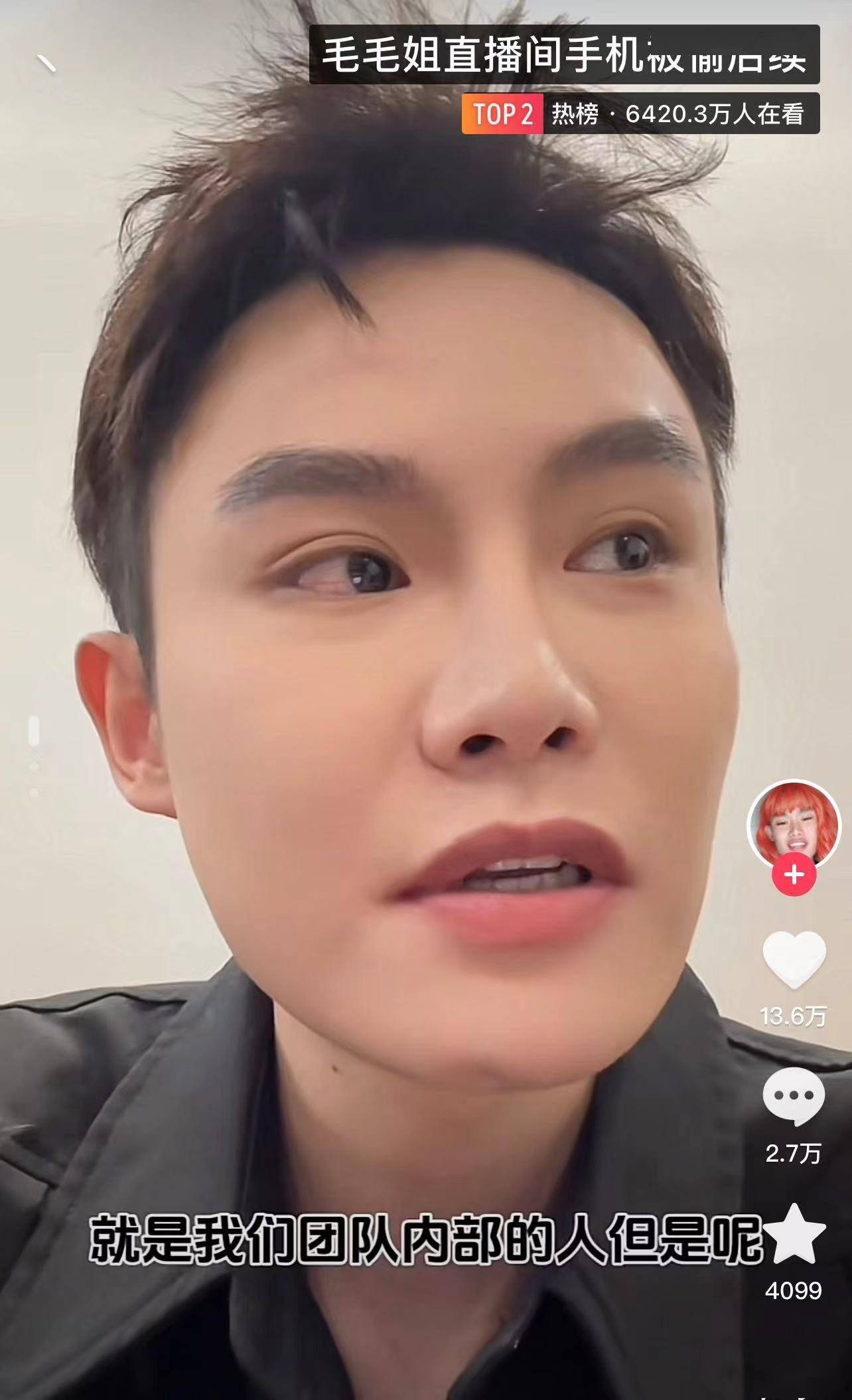Open the comments with 2.7万 replies
This screenshot has height=1400, width=852.
coord(794,1096)
